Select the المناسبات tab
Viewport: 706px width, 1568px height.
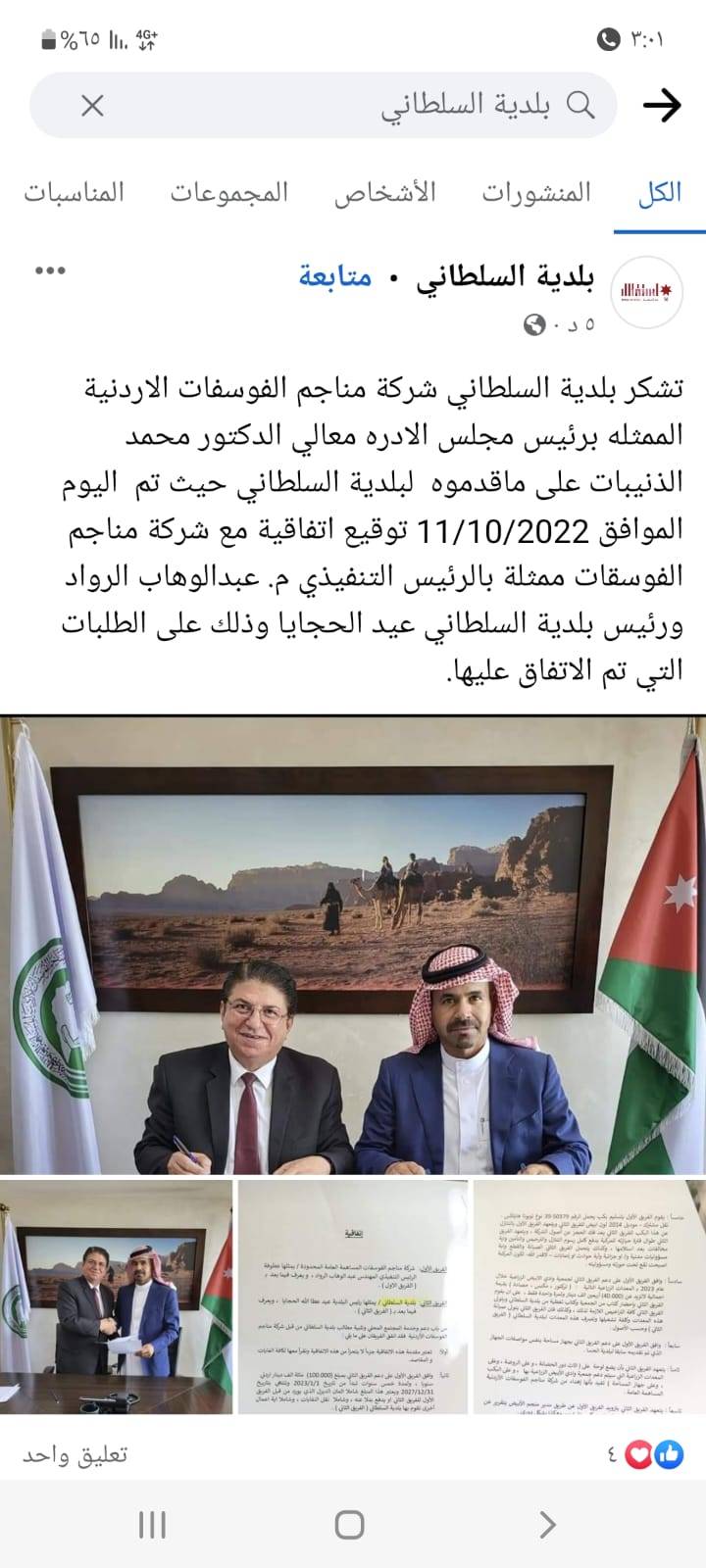click(75, 192)
